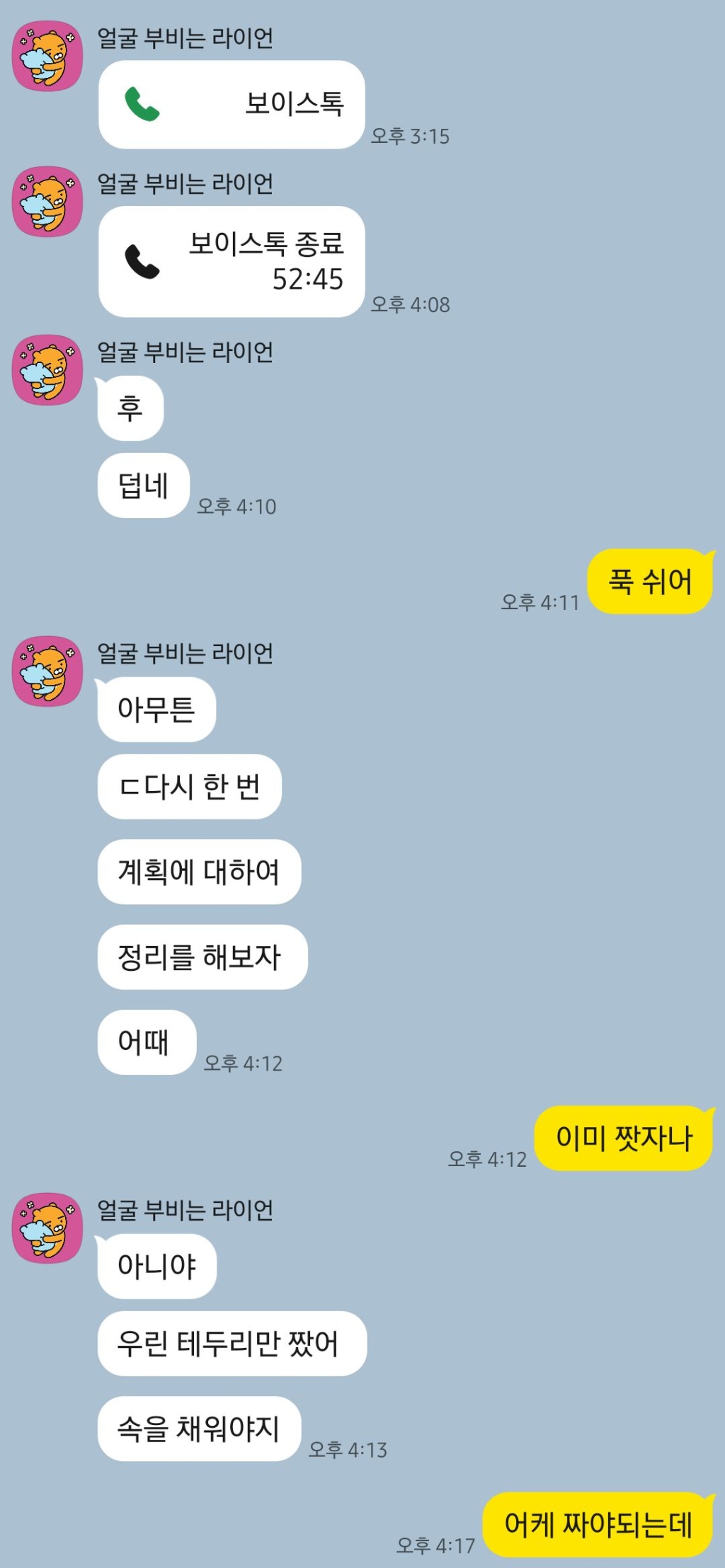The image size is (725, 1568).
Task: Tap the 보이스톡 call bubble sent at 3:15
Action: pos(232,105)
